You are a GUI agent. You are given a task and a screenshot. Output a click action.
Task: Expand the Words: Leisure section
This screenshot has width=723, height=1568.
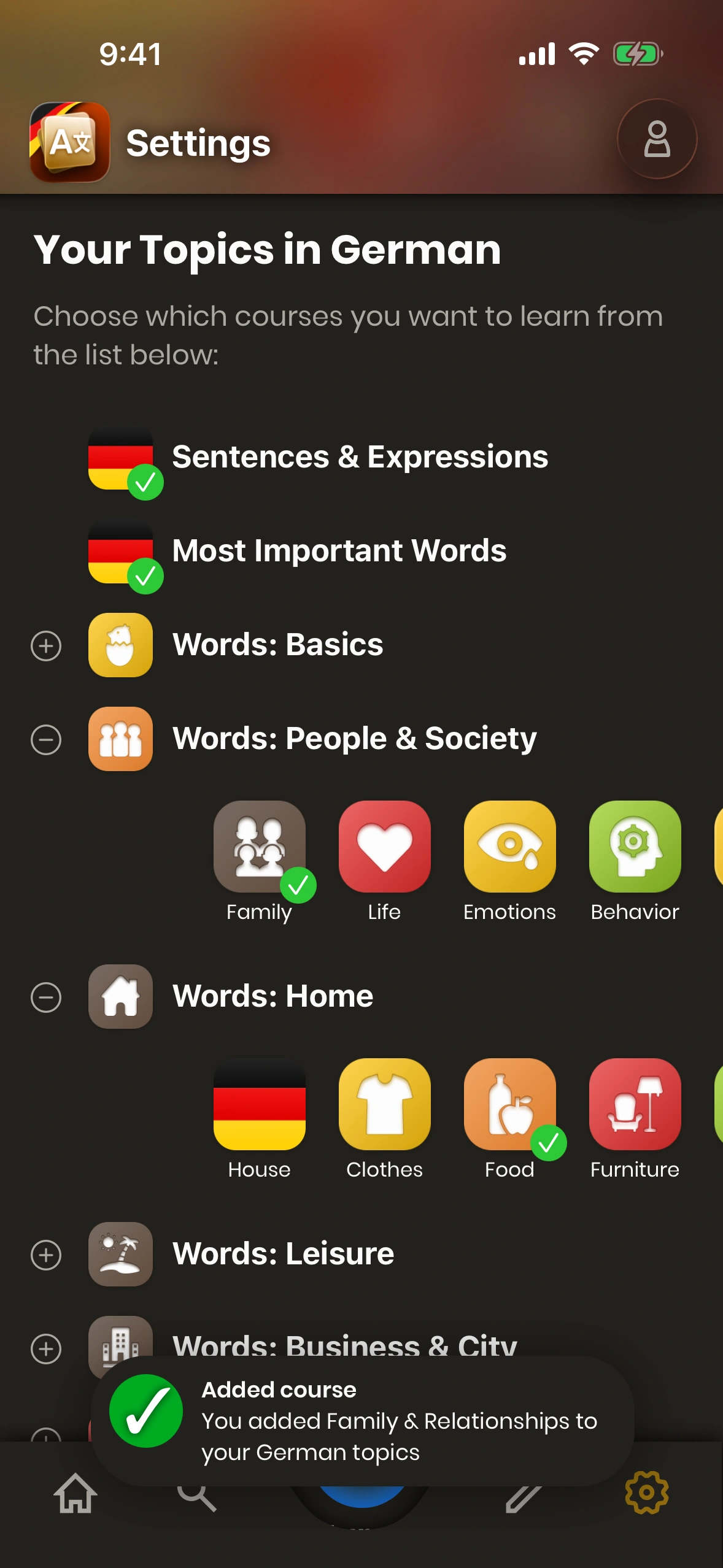(x=46, y=1255)
